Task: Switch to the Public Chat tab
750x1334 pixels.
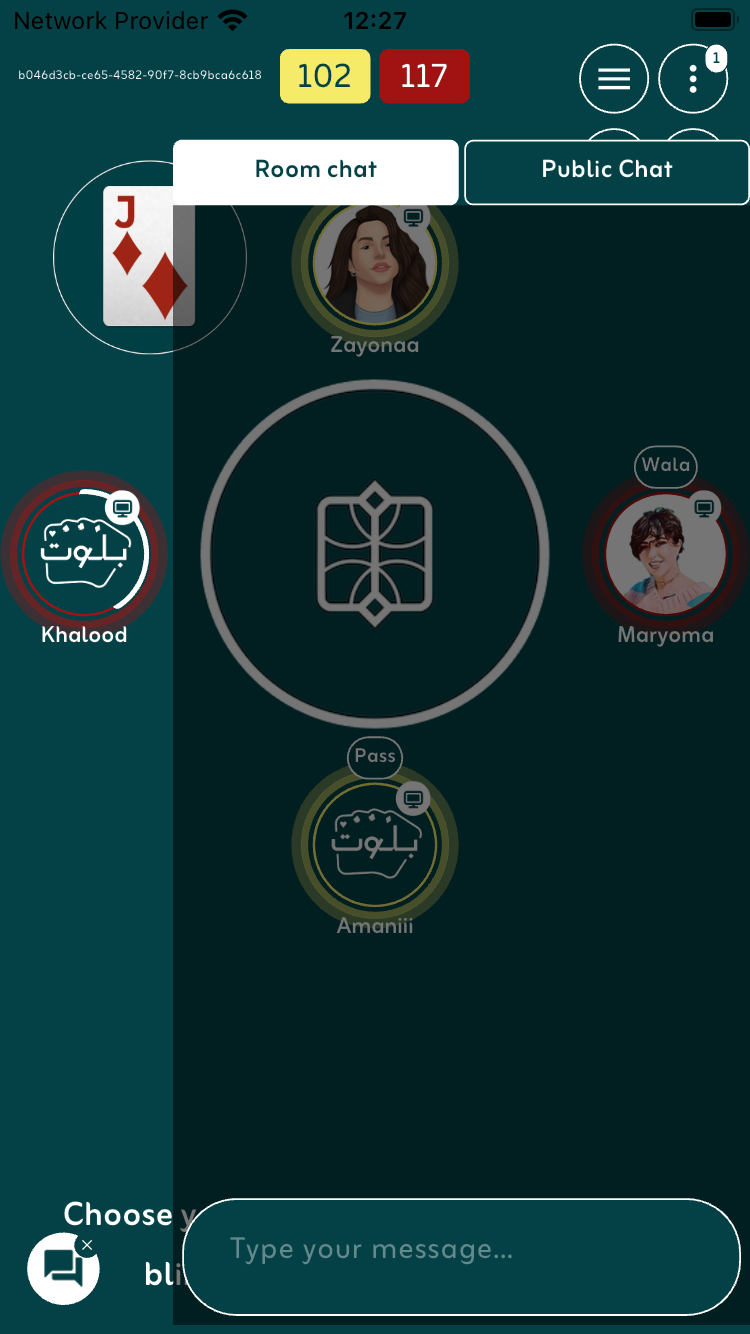Action: pos(607,171)
